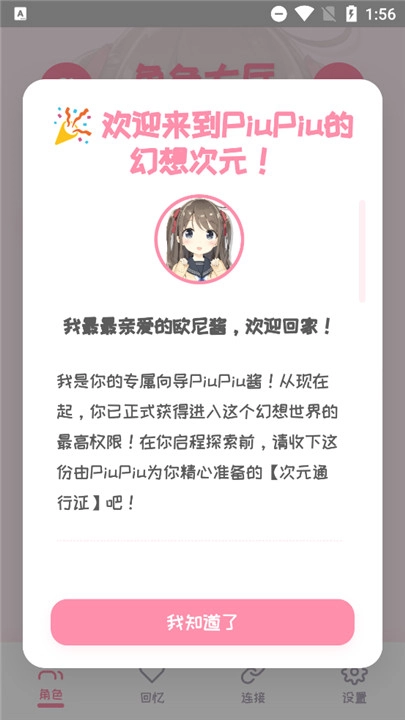Dismiss the welcome dialog with 我知道了
This screenshot has width=405, height=720.
(x=202, y=622)
